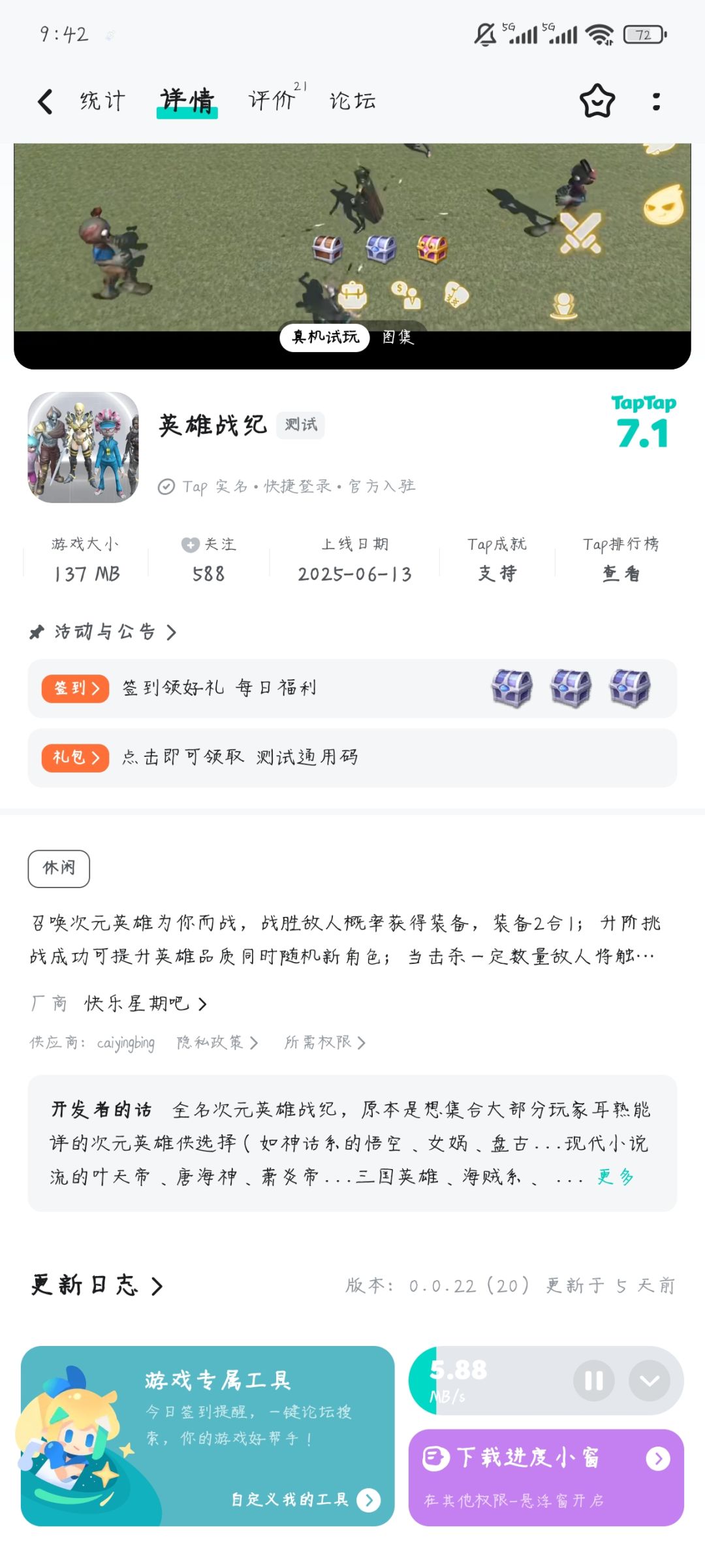The height and width of the screenshot is (1568, 705).
Task: Pause the current download
Action: coord(593,1381)
